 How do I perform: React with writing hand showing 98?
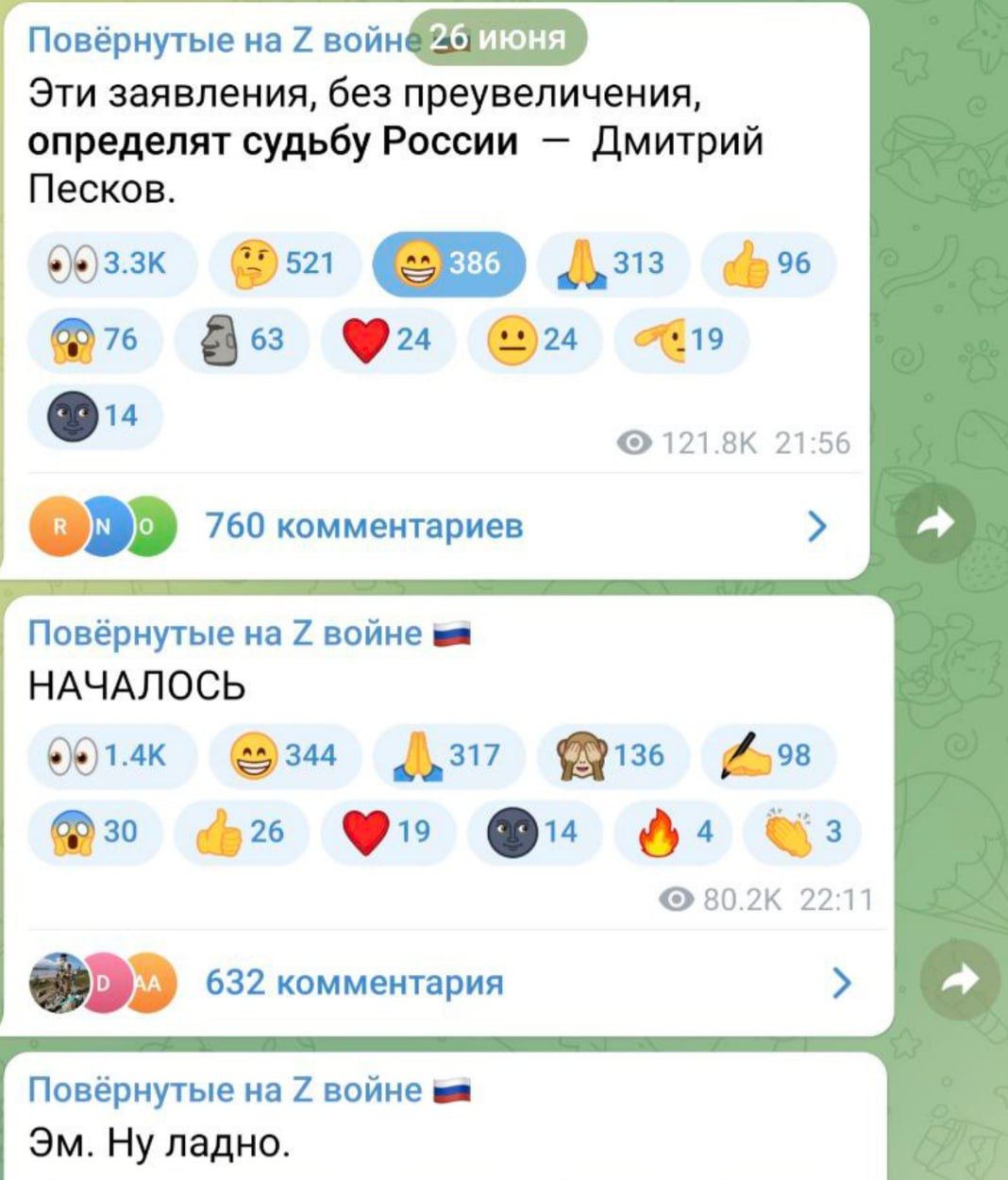pyautogui.click(x=768, y=755)
